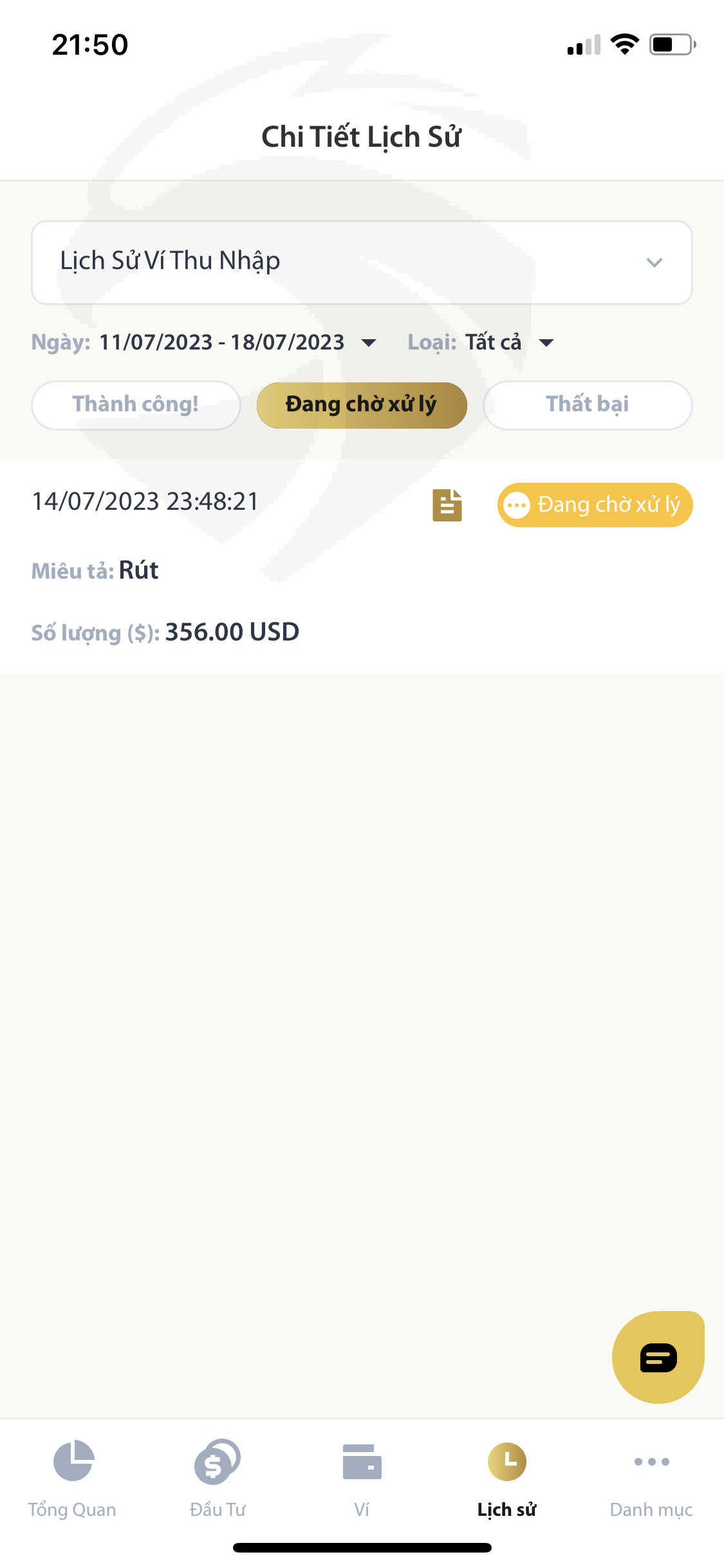The width and height of the screenshot is (724, 1568).
Task: Select the Đang chờ xử lý filter tab
Action: pos(362,405)
